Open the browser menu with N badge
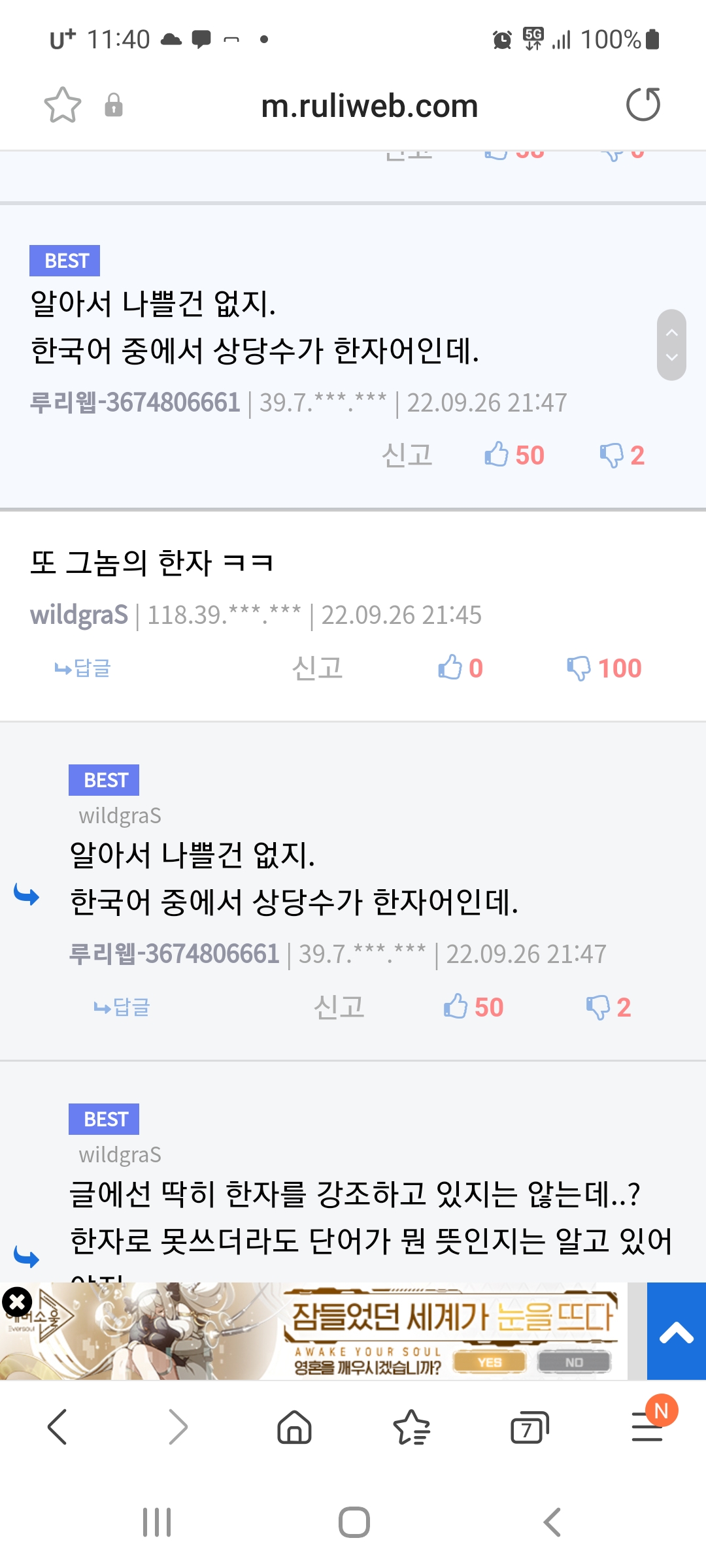This screenshot has width=706, height=1568. (x=648, y=1428)
